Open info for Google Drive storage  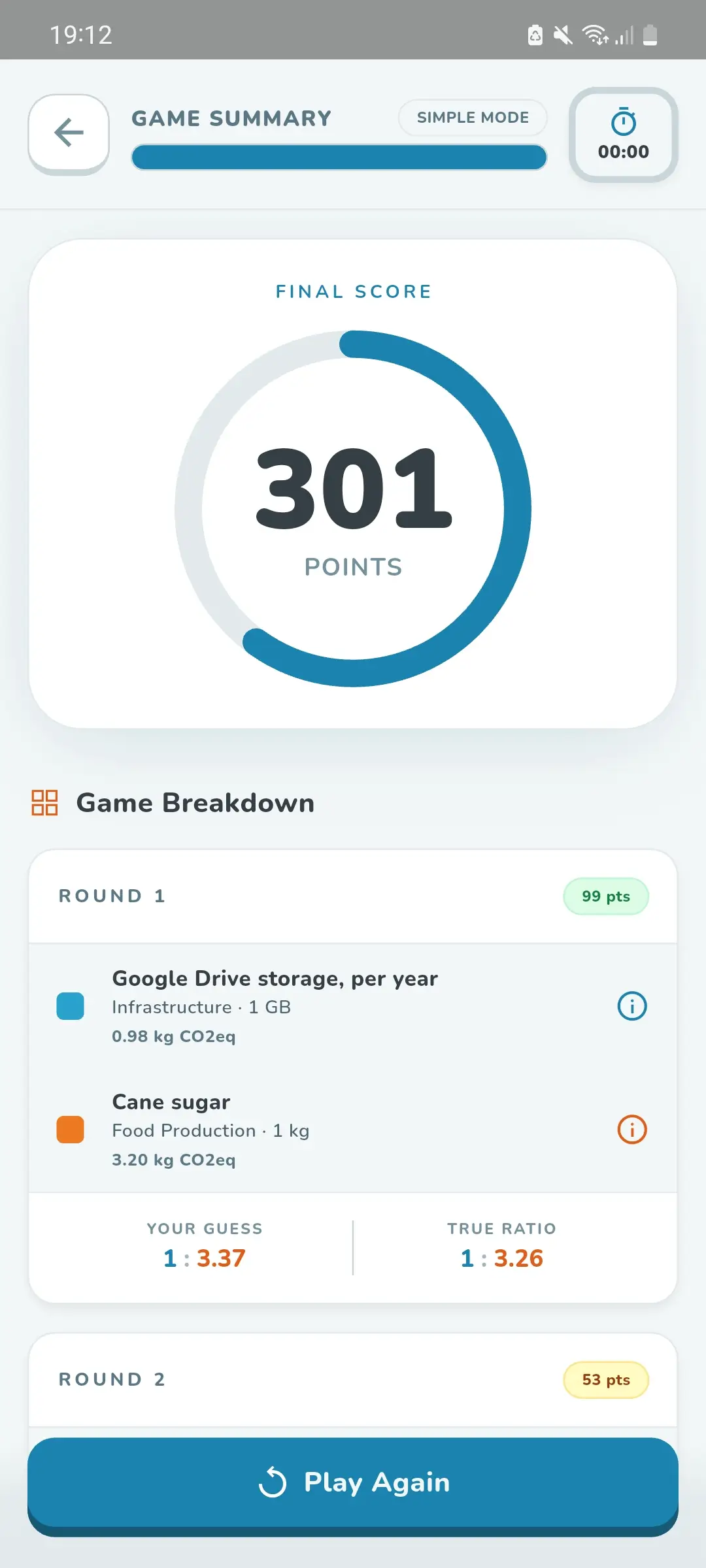click(x=631, y=1006)
